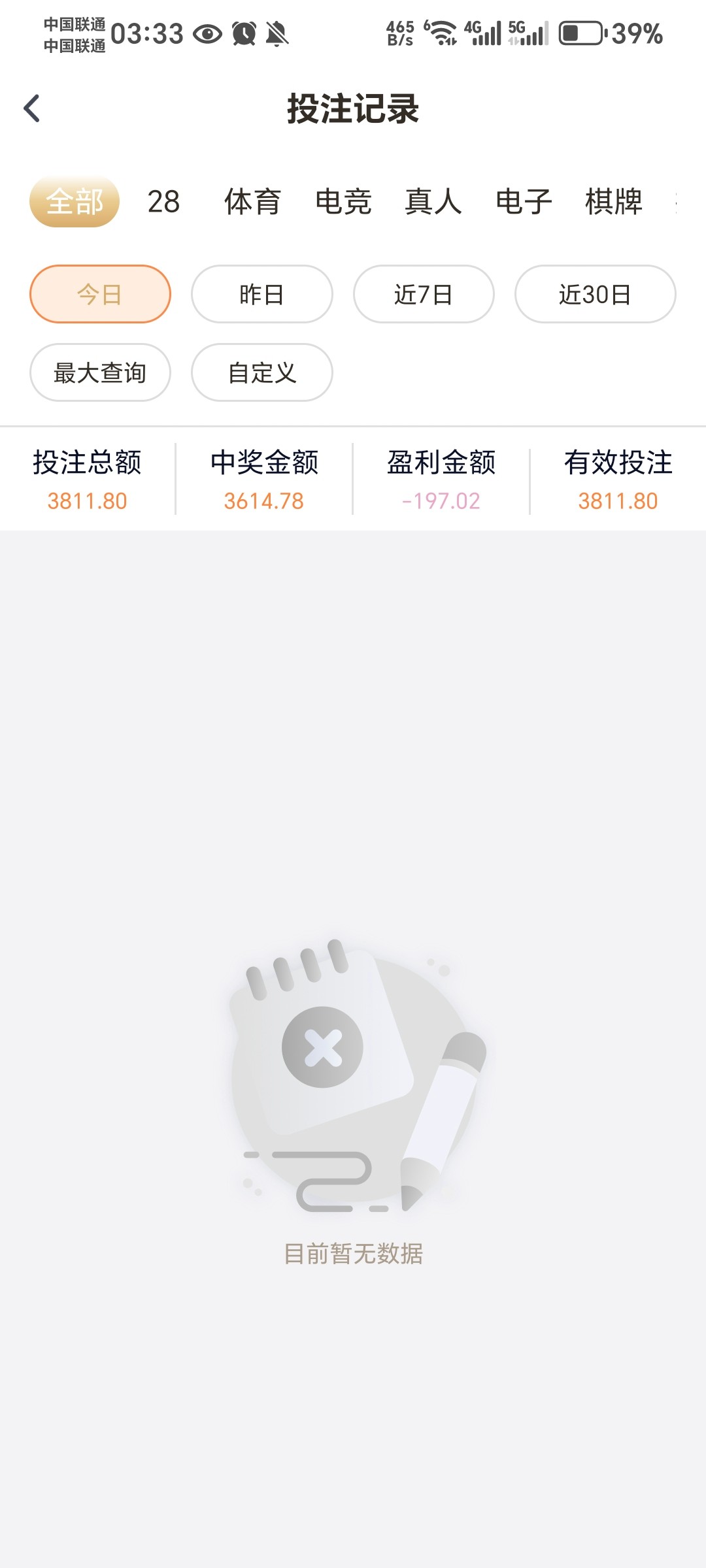Open the 电子 tab

(523, 202)
